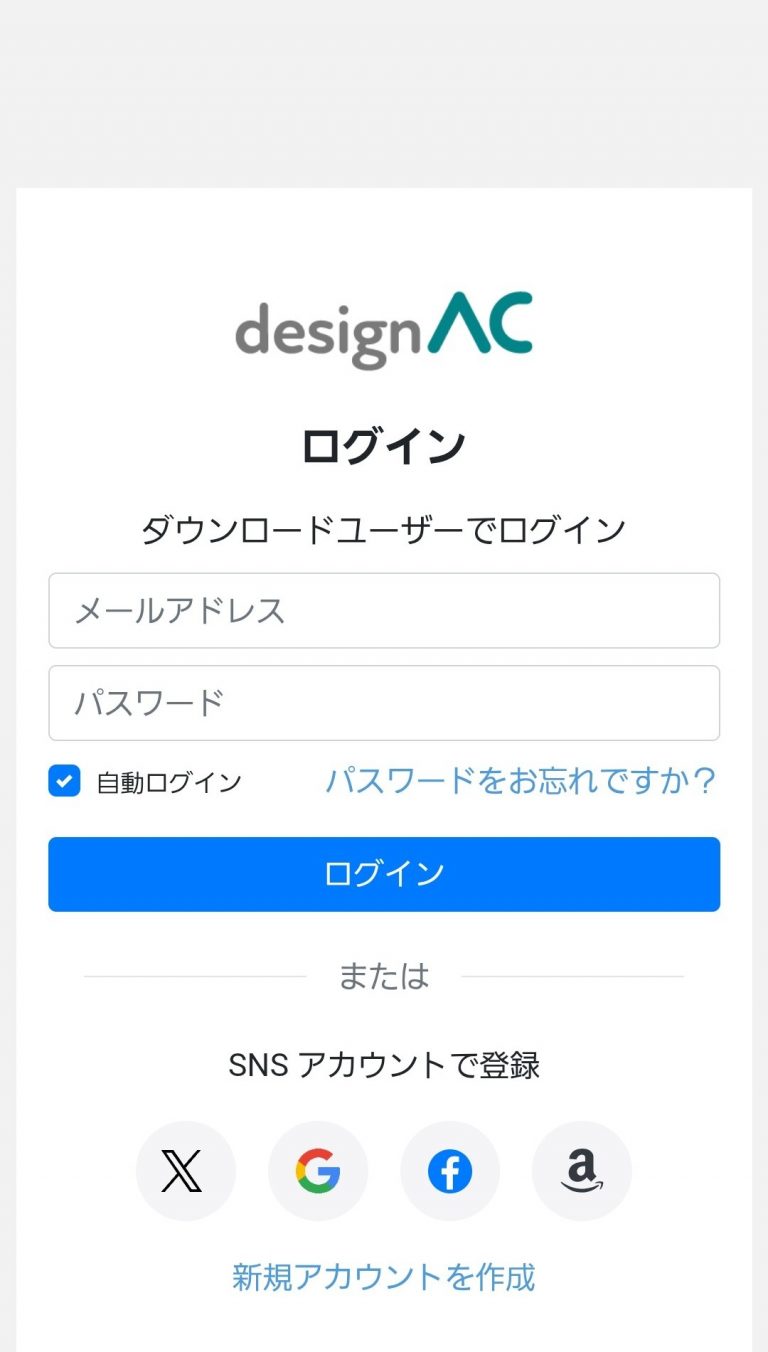Sign in with X account

[185, 1171]
